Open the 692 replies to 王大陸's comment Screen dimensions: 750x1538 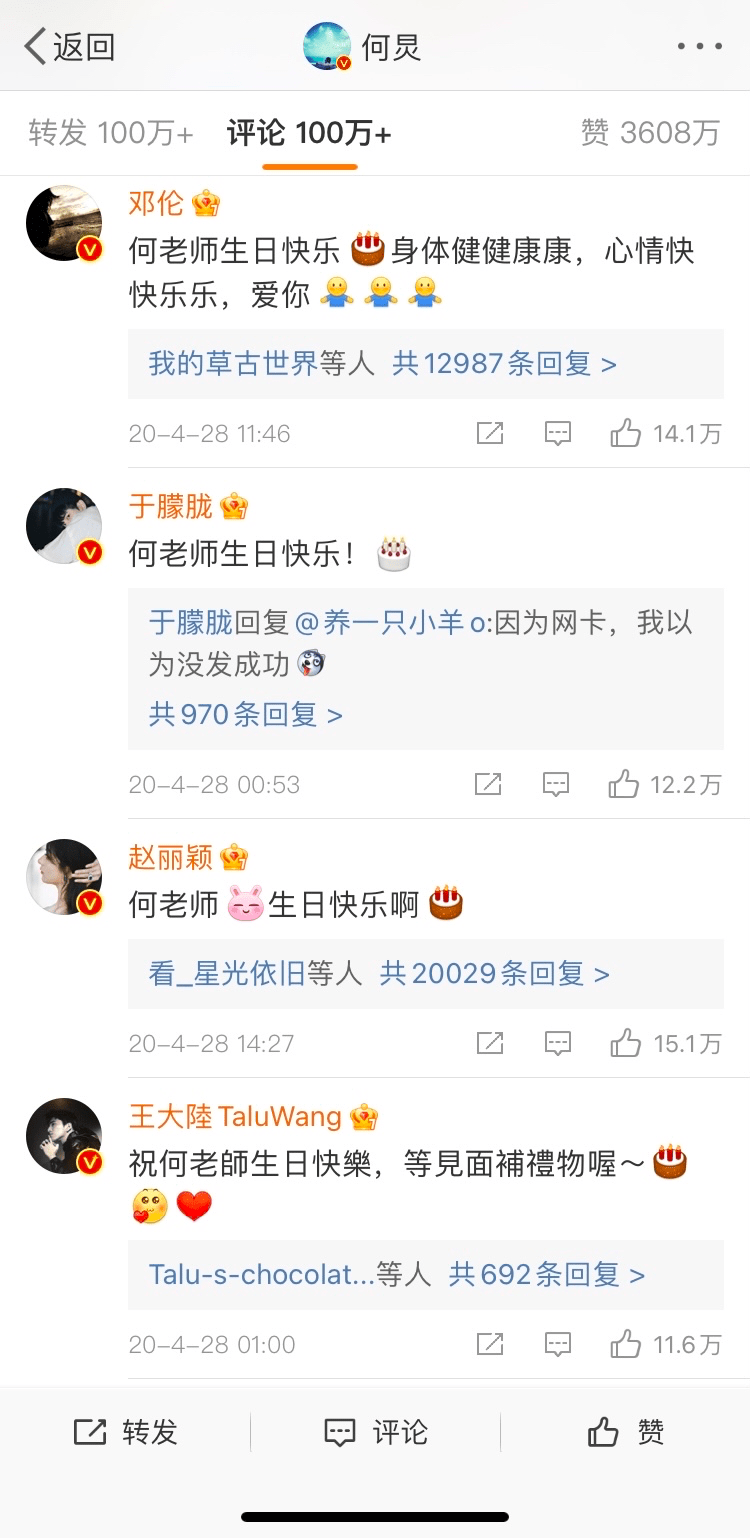[x=425, y=1274]
